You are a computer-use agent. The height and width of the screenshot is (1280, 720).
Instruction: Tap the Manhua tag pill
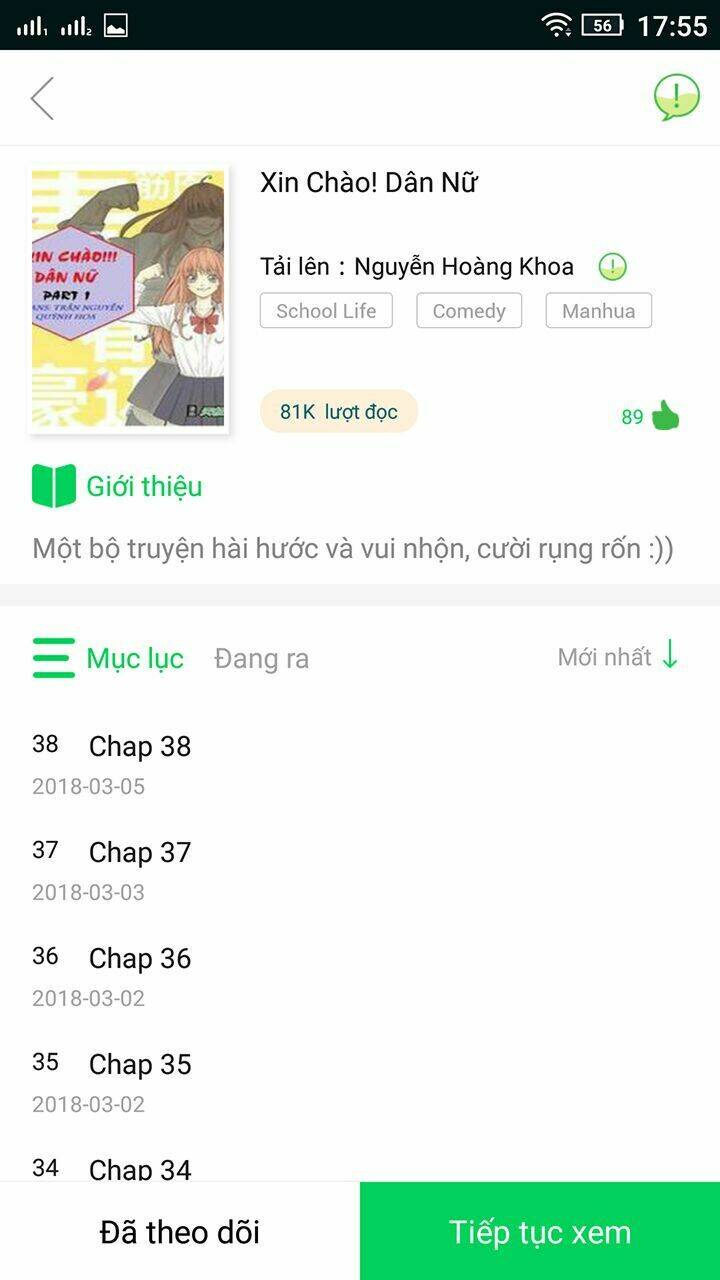pos(598,311)
